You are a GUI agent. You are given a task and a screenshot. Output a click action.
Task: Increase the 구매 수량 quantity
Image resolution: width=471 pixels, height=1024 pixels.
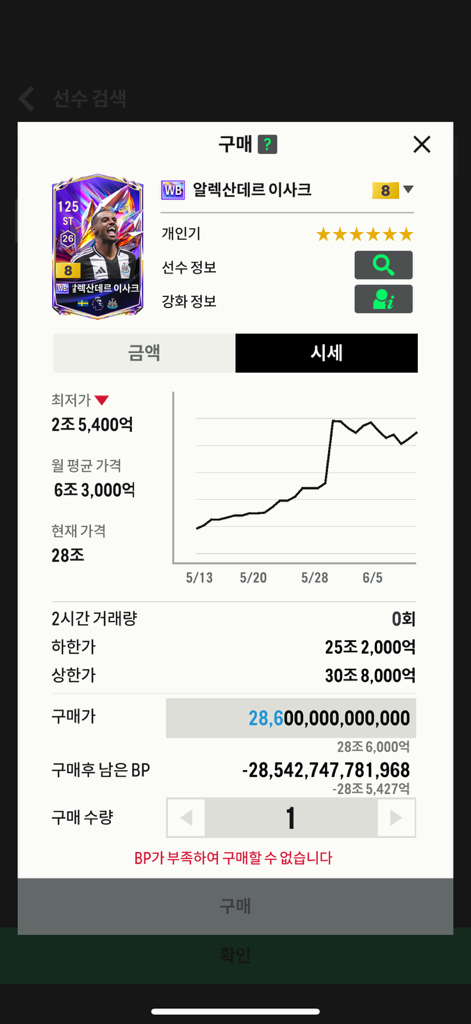395,818
